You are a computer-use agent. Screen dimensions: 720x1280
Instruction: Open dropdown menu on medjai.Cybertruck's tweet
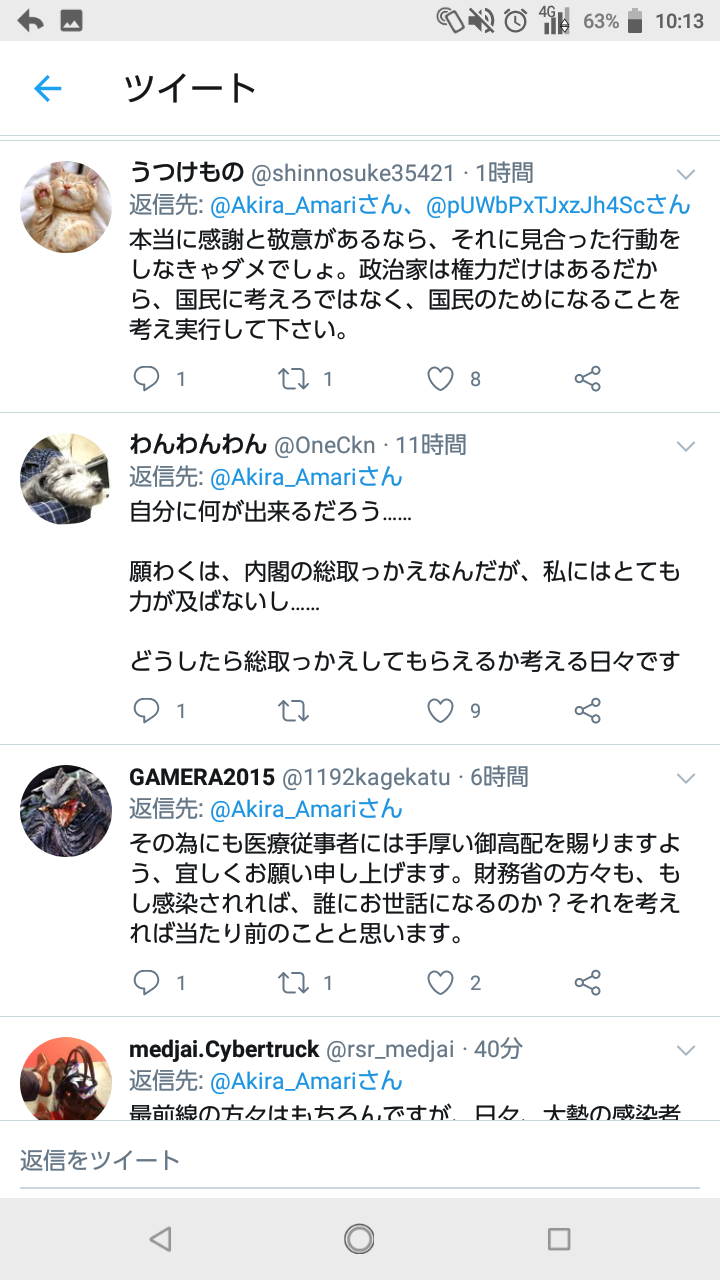(685, 1050)
